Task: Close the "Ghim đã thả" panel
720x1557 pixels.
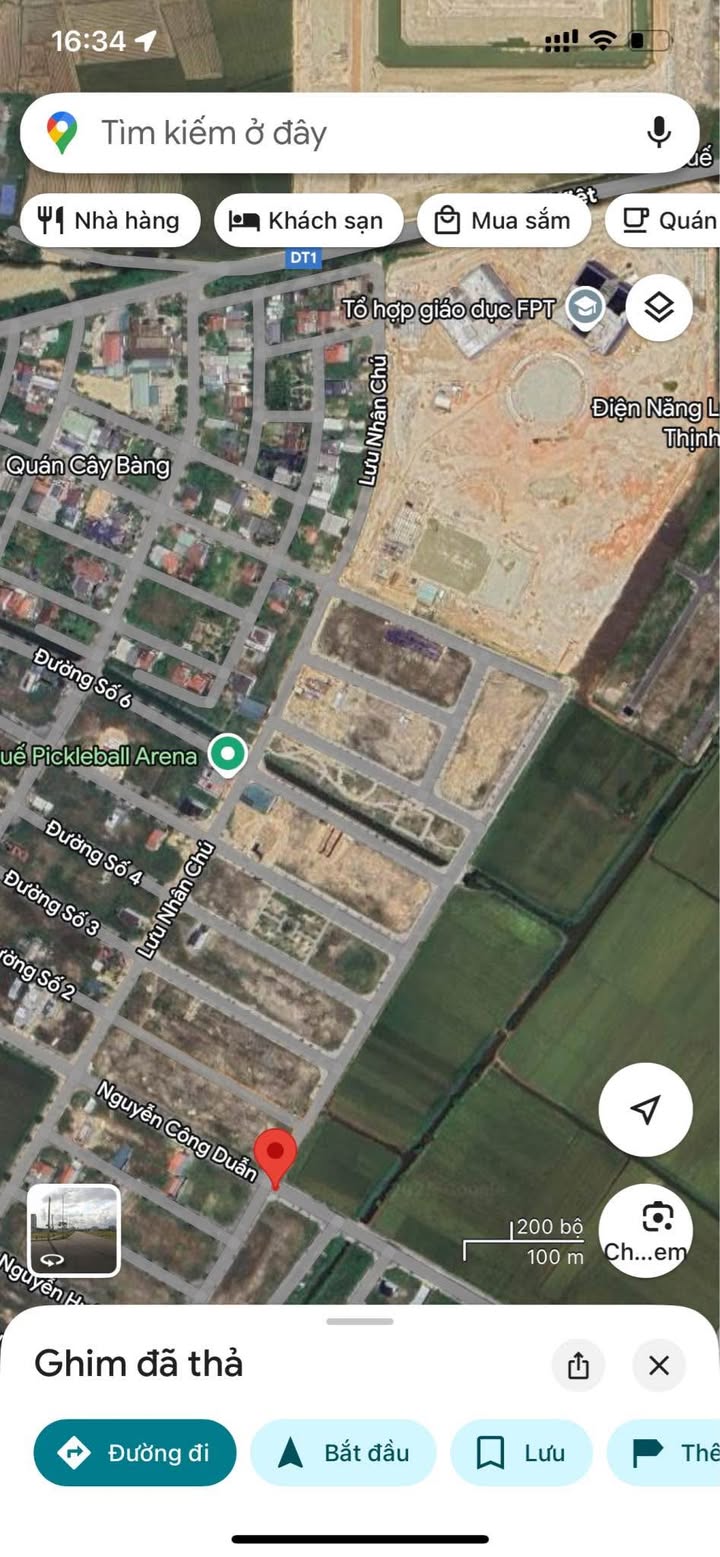Action: [x=659, y=1365]
